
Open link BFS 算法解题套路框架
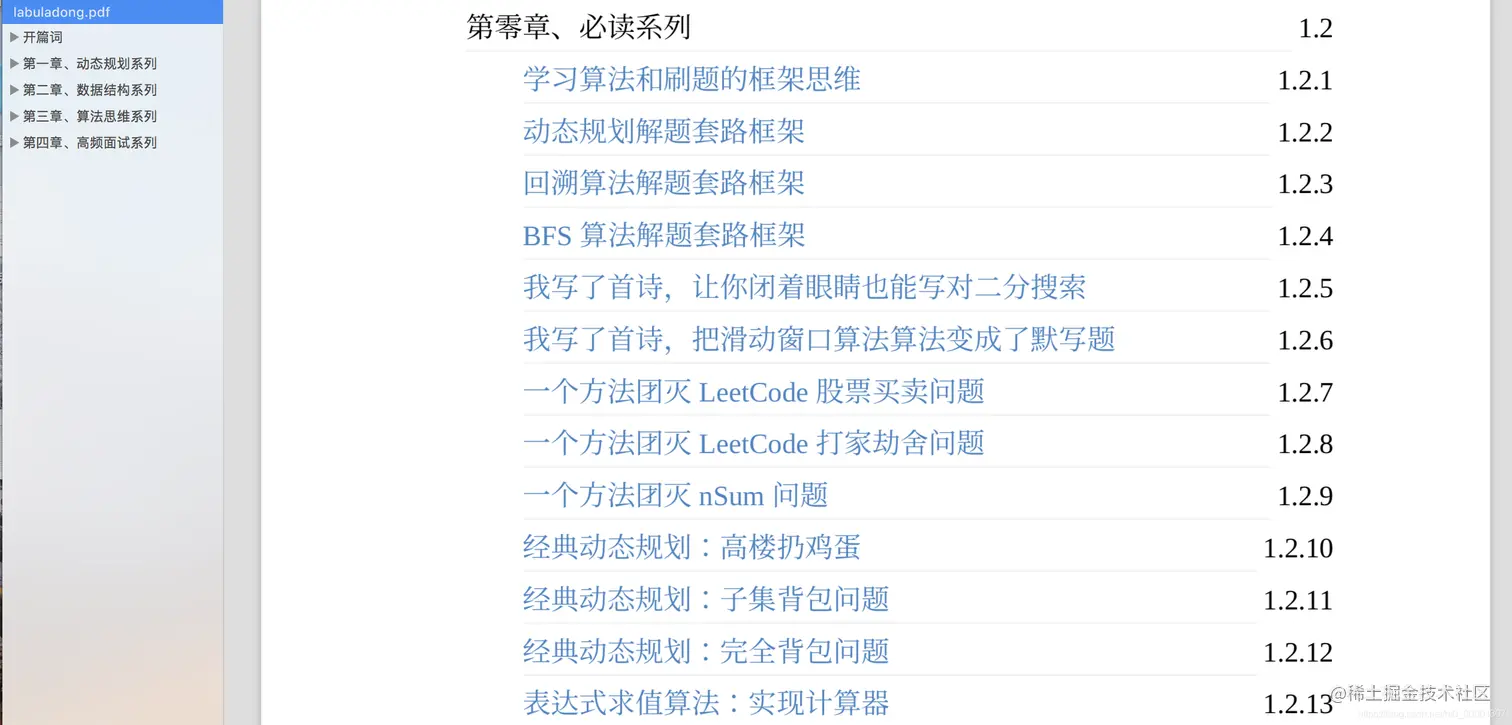(x=663, y=235)
